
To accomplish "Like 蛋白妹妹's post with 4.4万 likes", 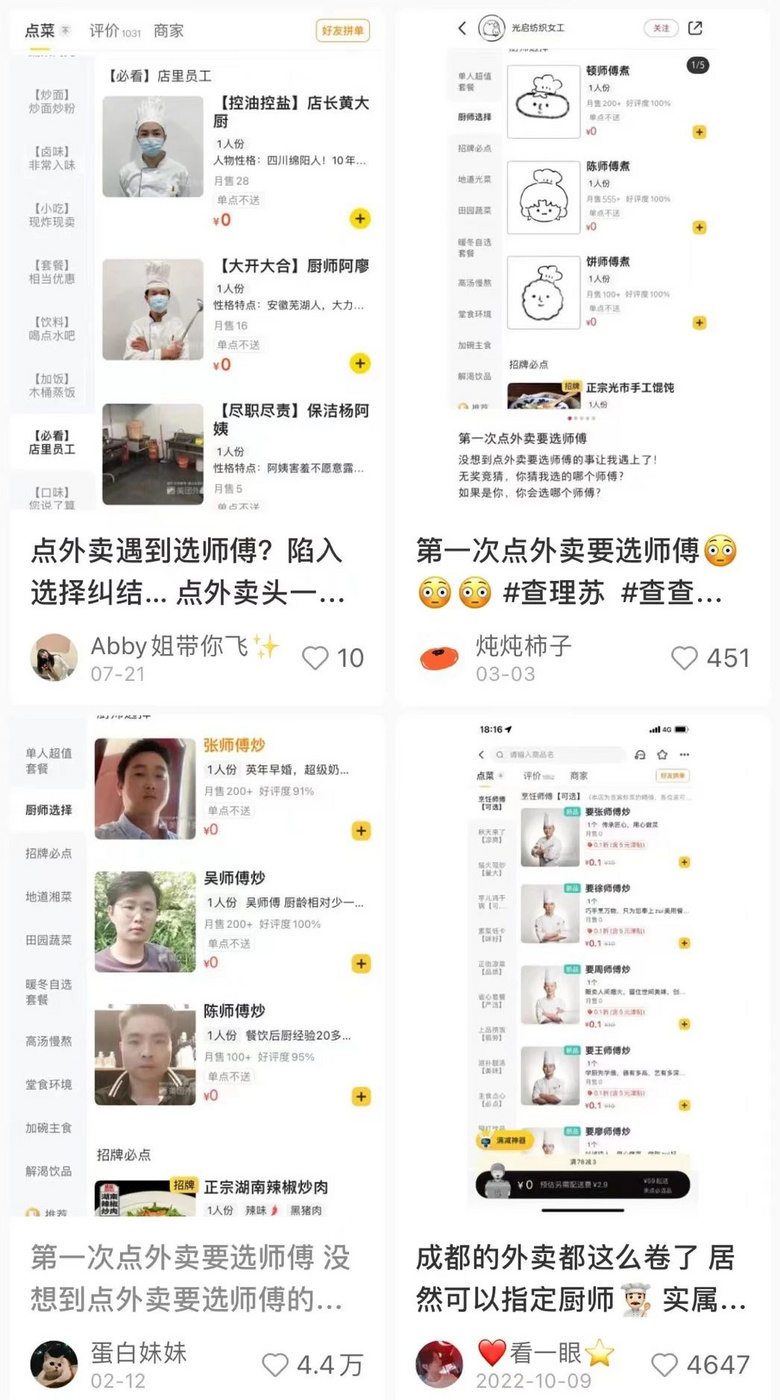I will [x=275, y=1364].
